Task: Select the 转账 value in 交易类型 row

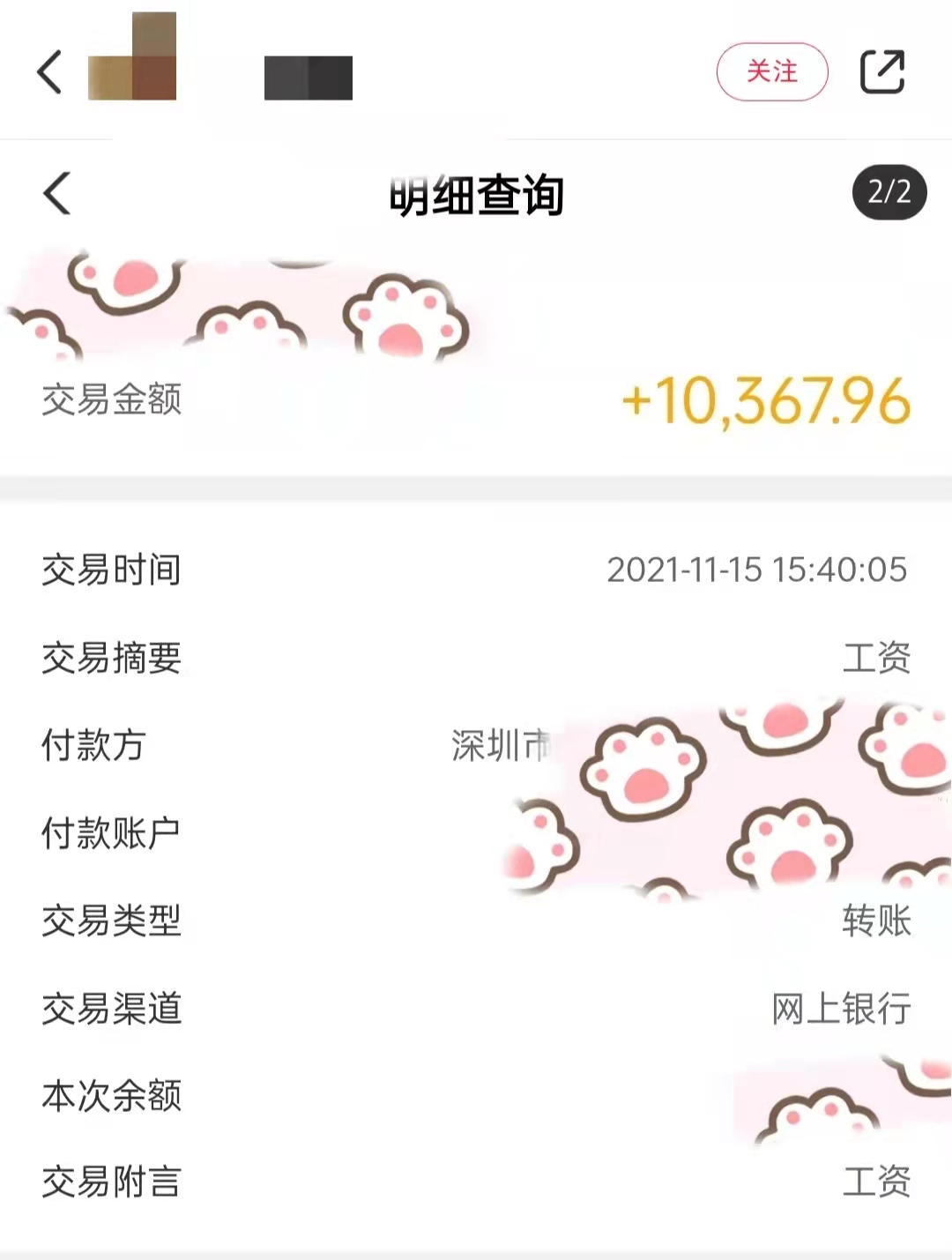Action: (x=877, y=921)
